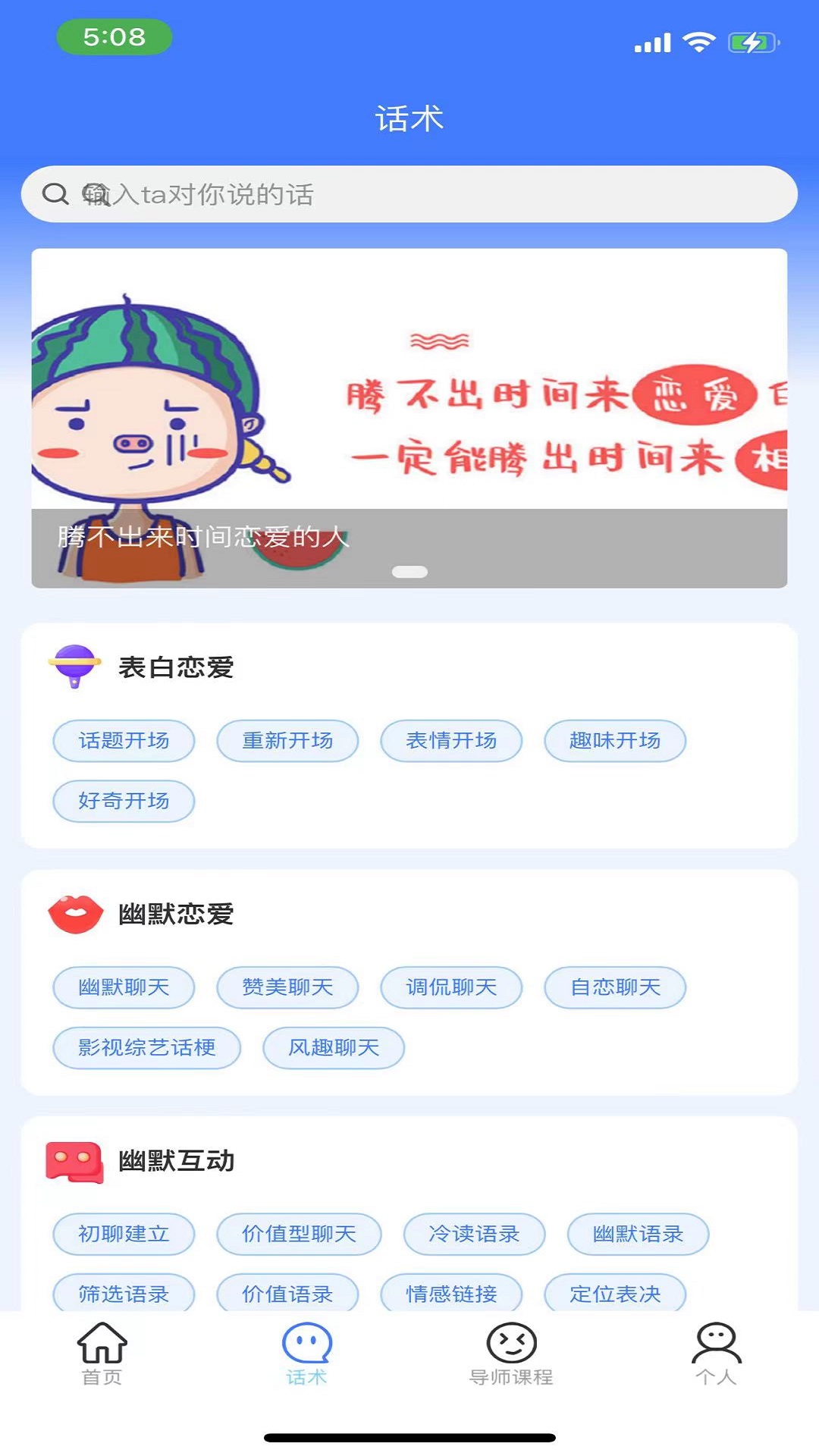Open the 冷读语录 category
The image size is (819, 1456).
coord(474,1234)
